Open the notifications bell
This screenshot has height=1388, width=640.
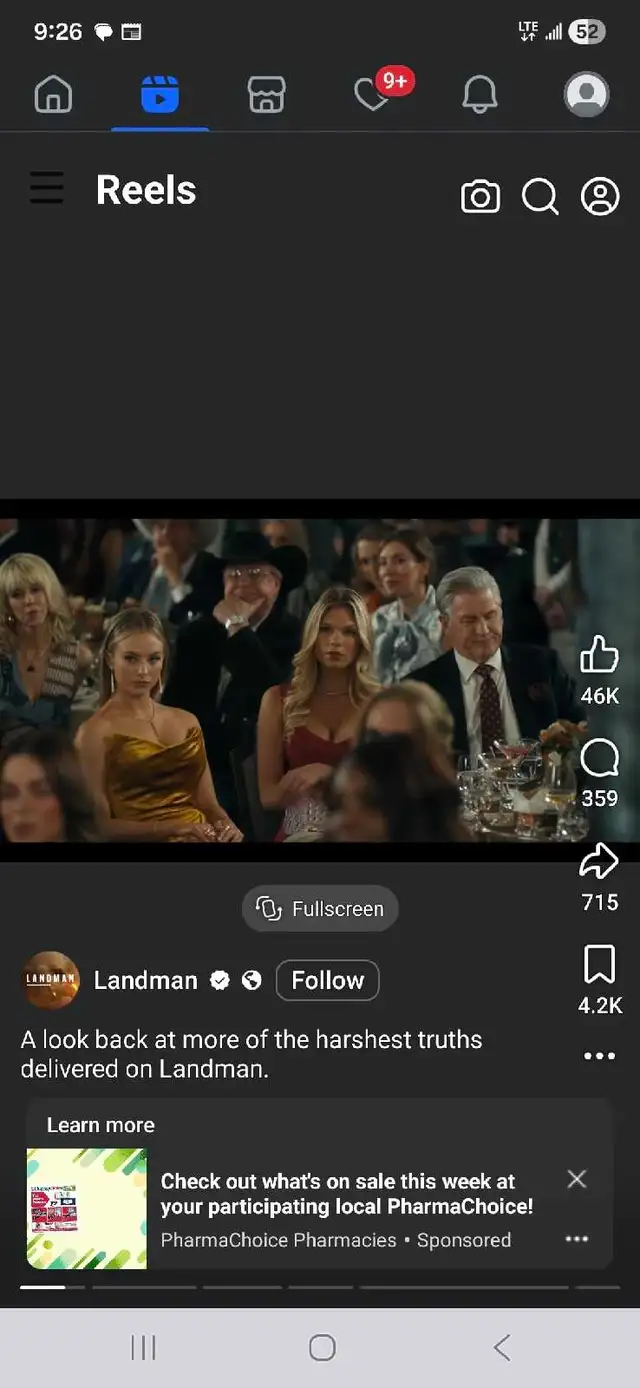480,95
